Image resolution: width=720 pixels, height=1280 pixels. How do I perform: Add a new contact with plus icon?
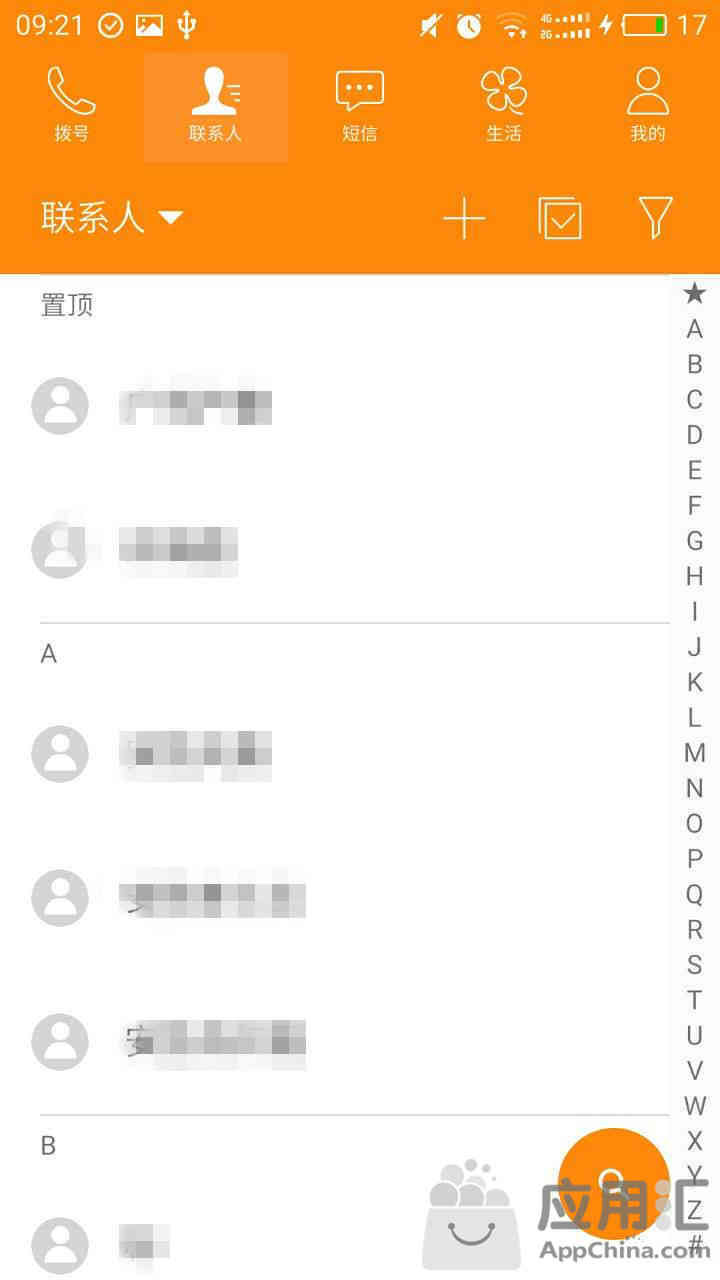(x=464, y=218)
